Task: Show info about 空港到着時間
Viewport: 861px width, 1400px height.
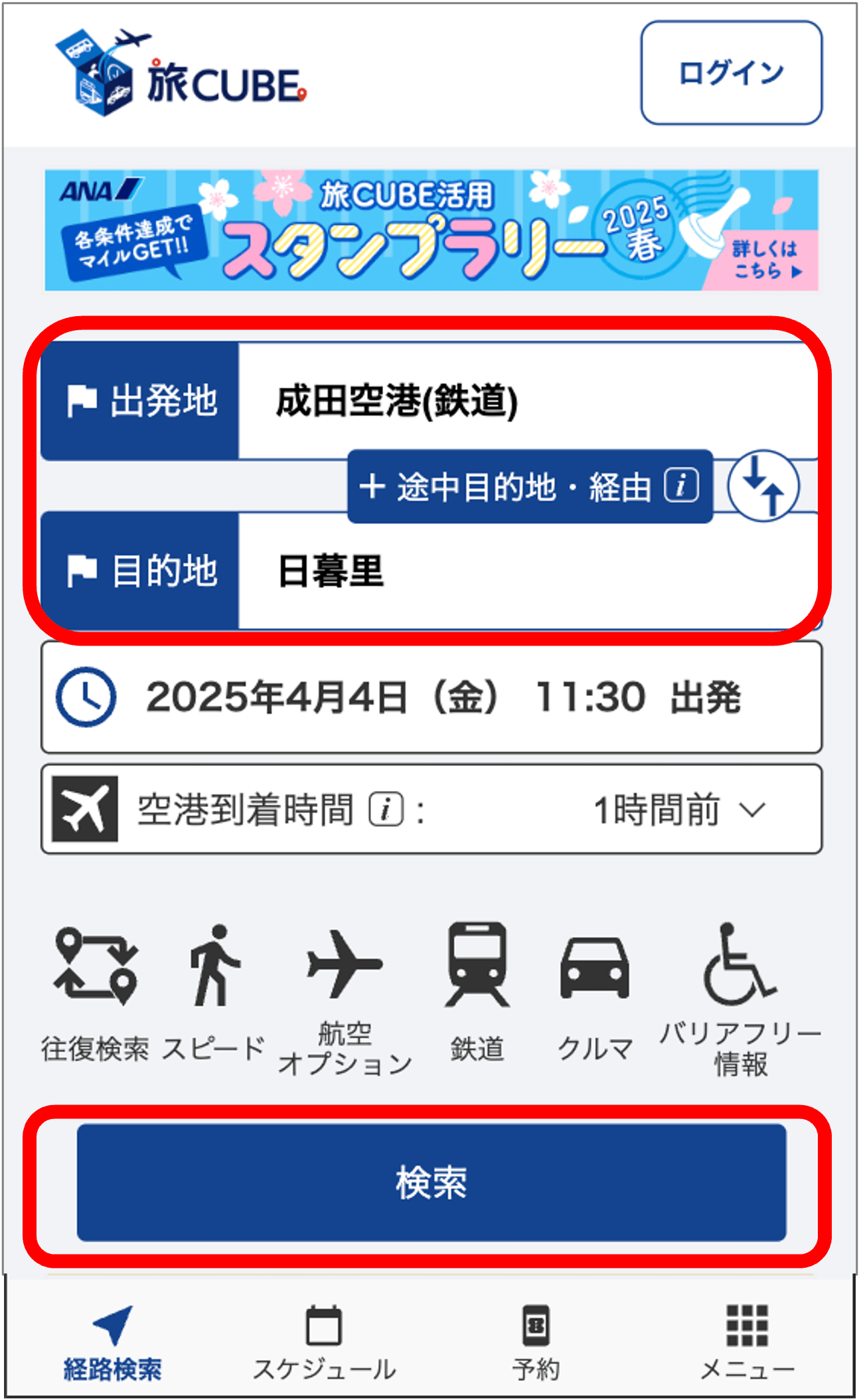Action: pyautogui.click(x=386, y=810)
